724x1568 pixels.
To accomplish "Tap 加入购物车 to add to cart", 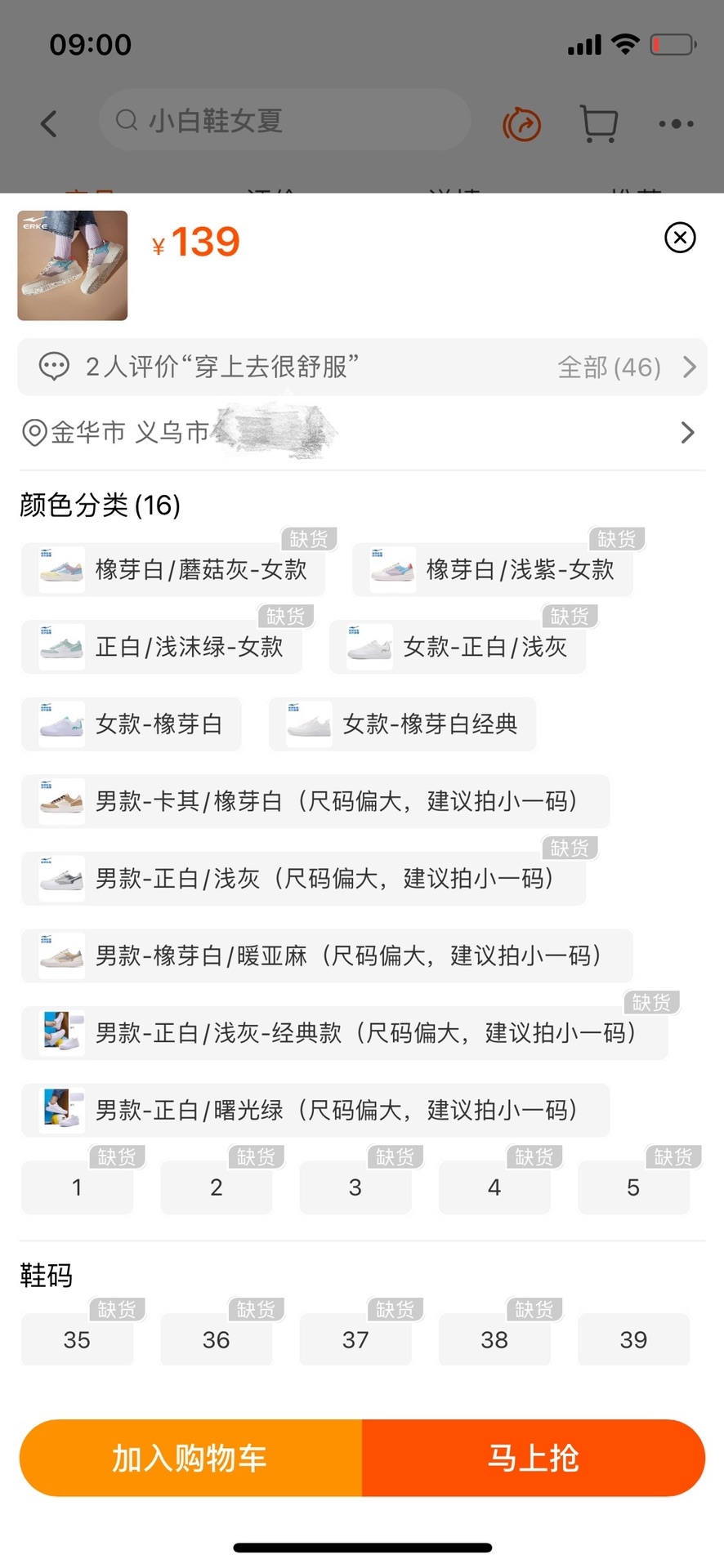I will [x=190, y=1458].
